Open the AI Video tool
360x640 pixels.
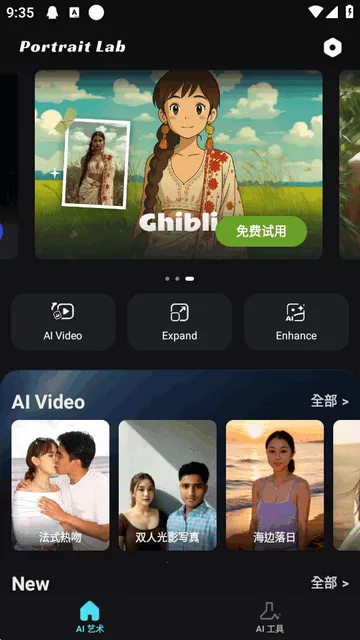(63, 322)
